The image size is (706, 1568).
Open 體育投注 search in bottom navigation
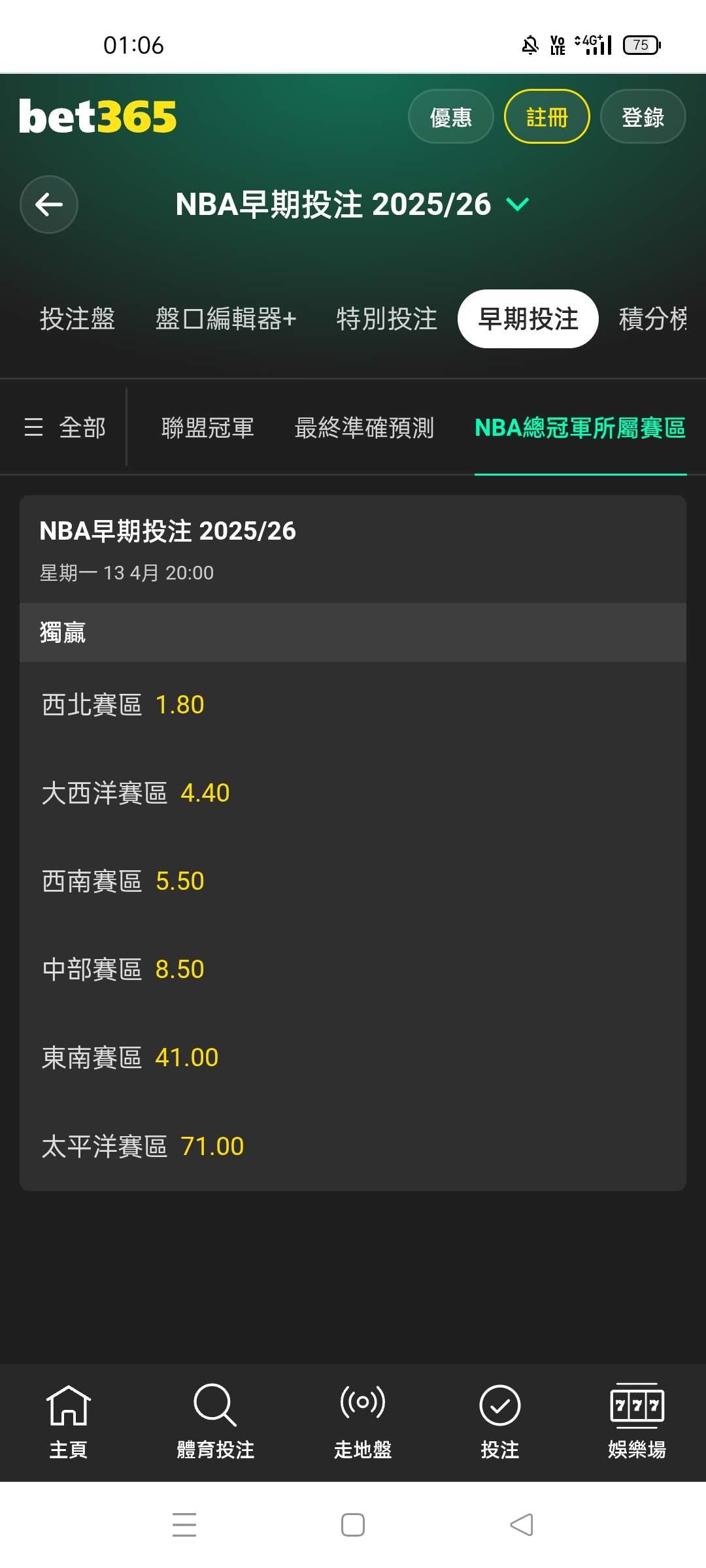215,1422
